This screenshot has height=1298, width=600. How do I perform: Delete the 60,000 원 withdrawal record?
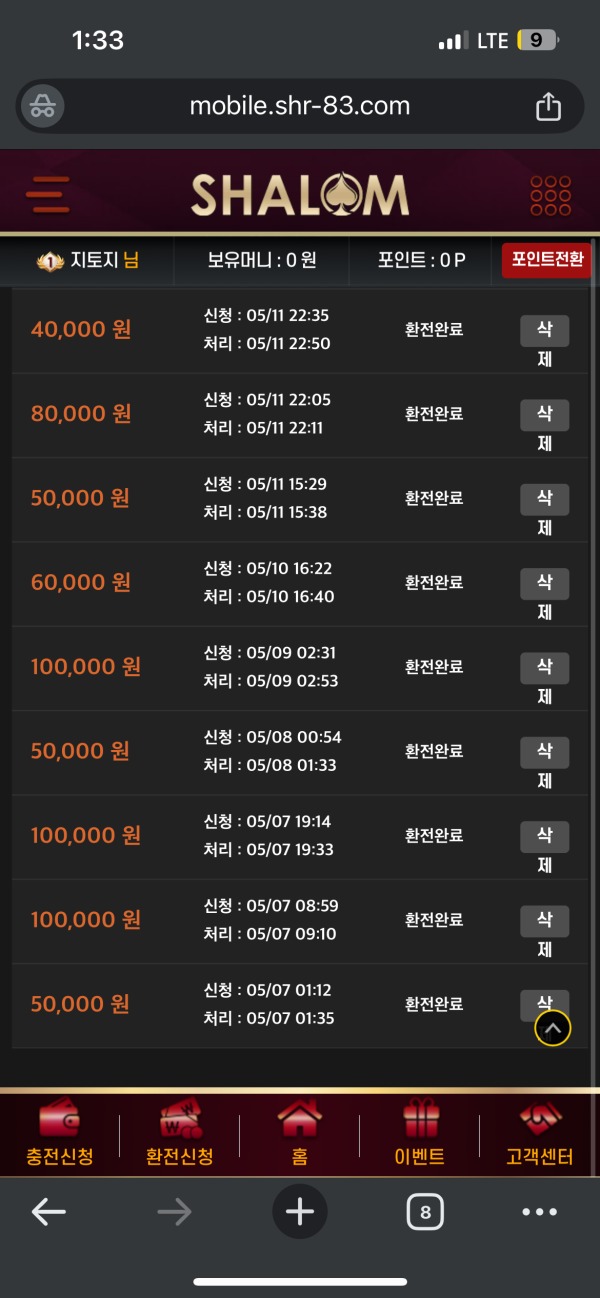tap(545, 583)
